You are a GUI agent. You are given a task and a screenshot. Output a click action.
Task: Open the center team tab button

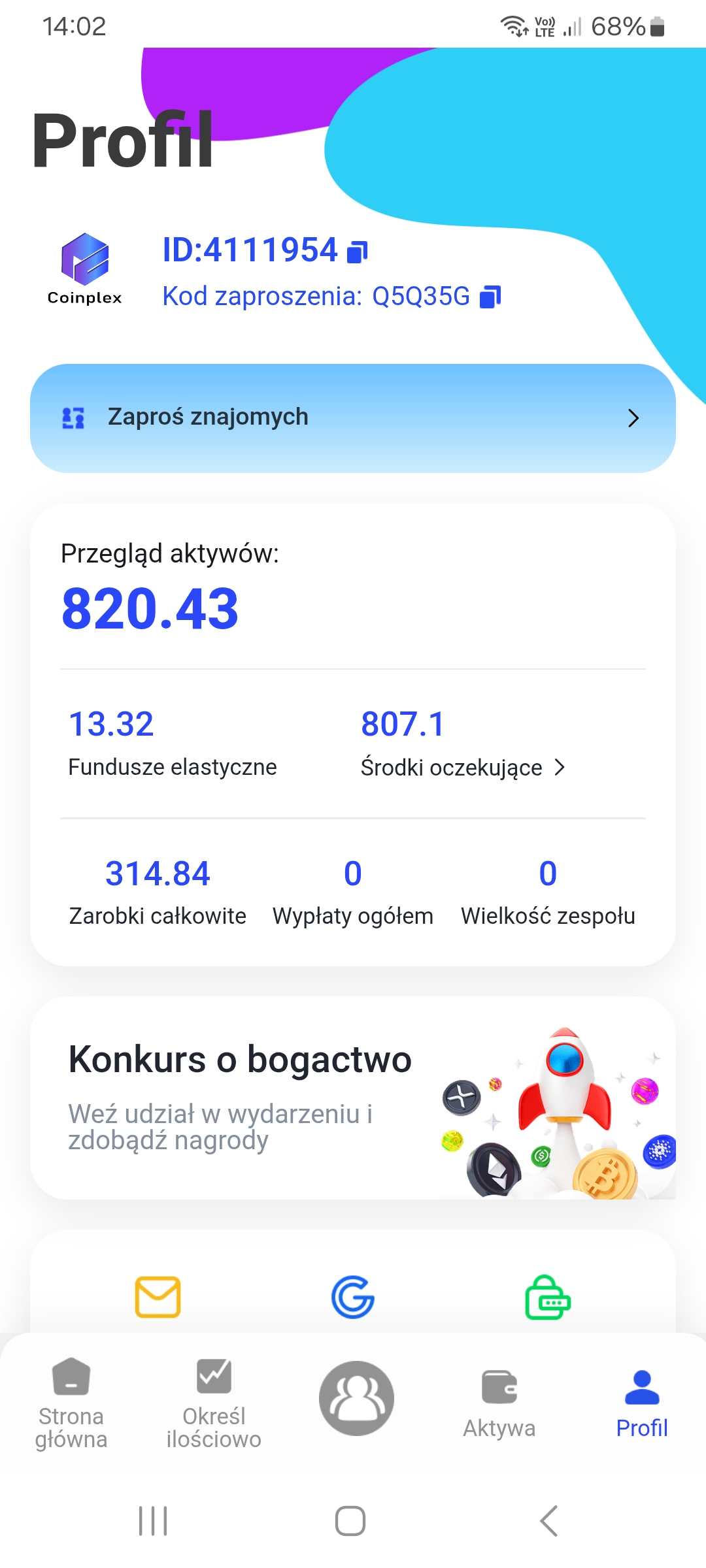[x=356, y=1398]
